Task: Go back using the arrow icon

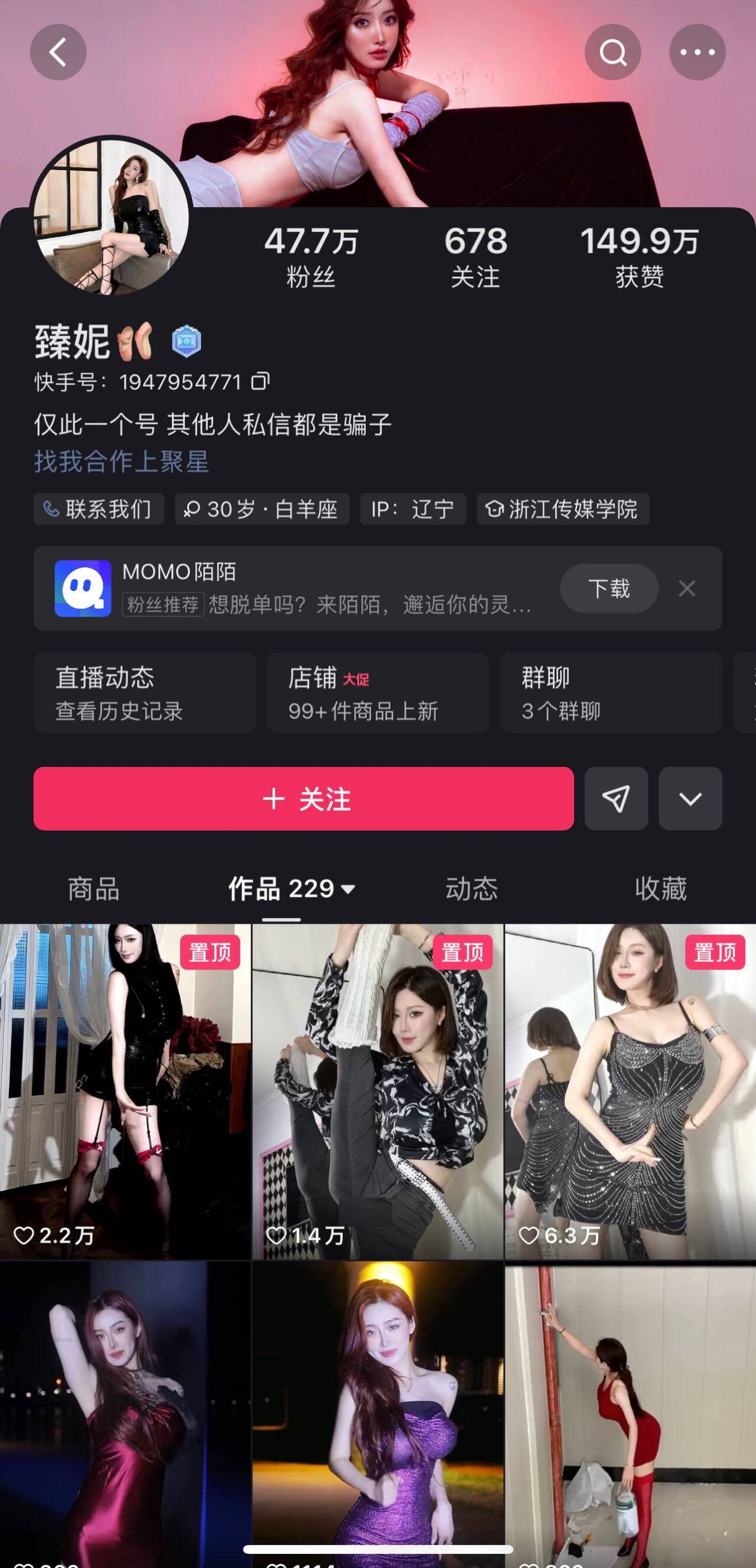Action: [58, 53]
